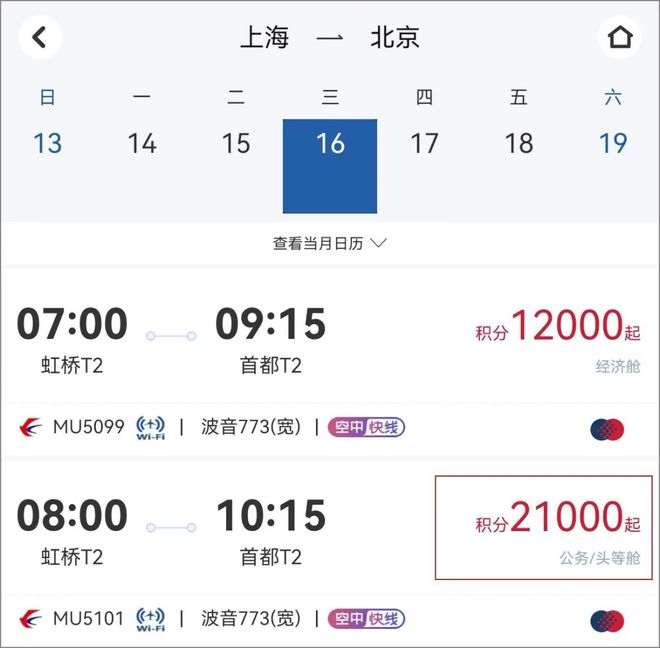This screenshot has width=660, height=648.
Task: Select Friday the 18th
Action: click(x=518, y=143)
